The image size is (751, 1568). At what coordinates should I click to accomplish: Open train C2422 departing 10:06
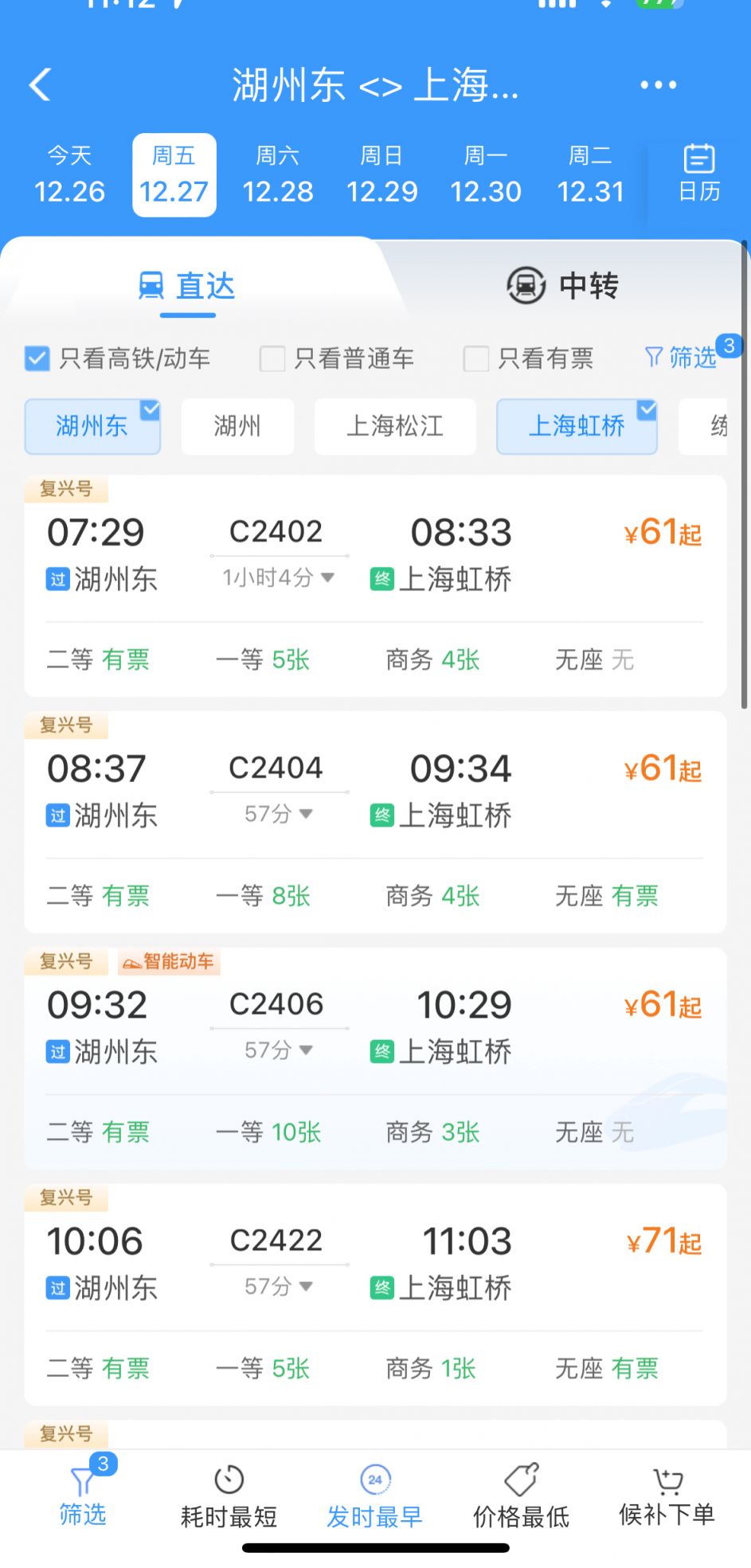375,1295
